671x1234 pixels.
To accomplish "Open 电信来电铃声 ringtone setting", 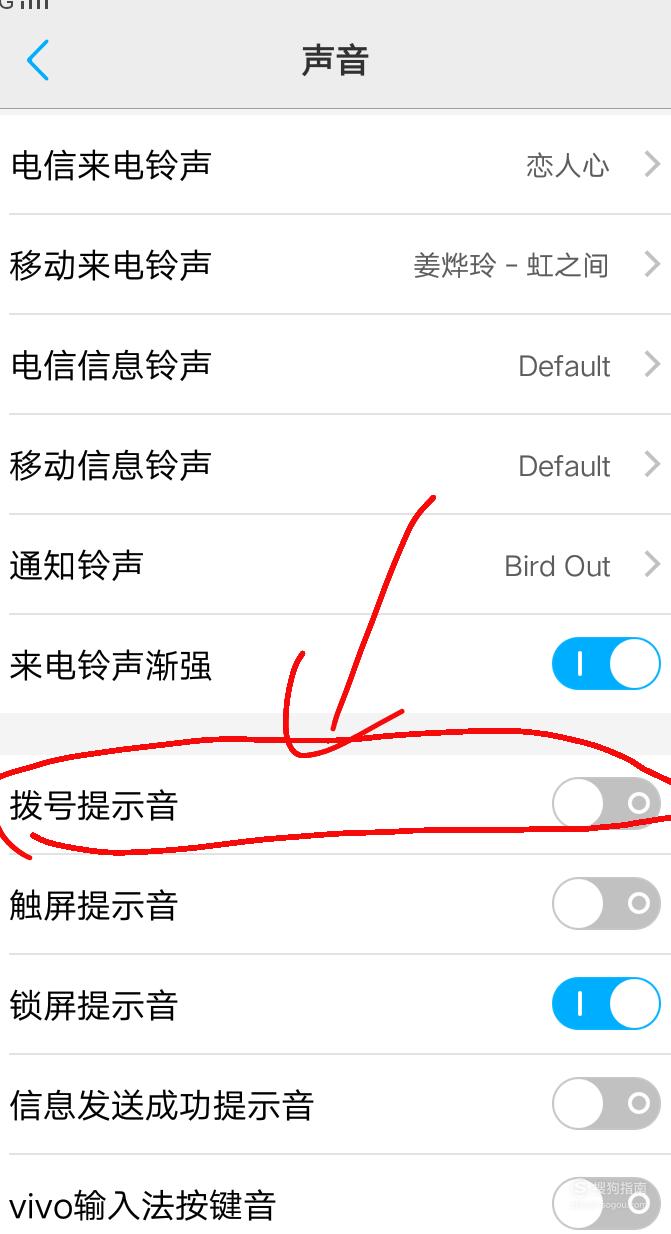I will [x=335, y=165].
